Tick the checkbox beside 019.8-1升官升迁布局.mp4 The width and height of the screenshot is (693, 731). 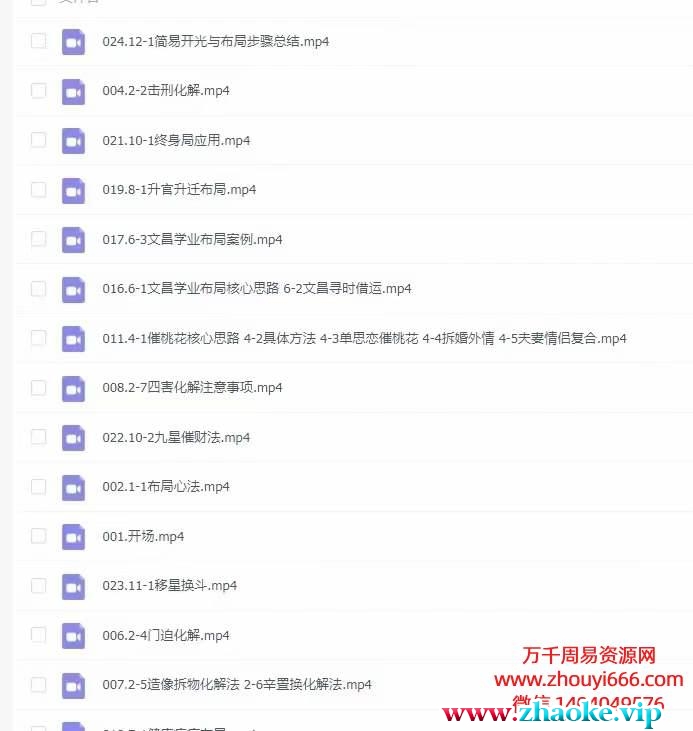point(38,190)
